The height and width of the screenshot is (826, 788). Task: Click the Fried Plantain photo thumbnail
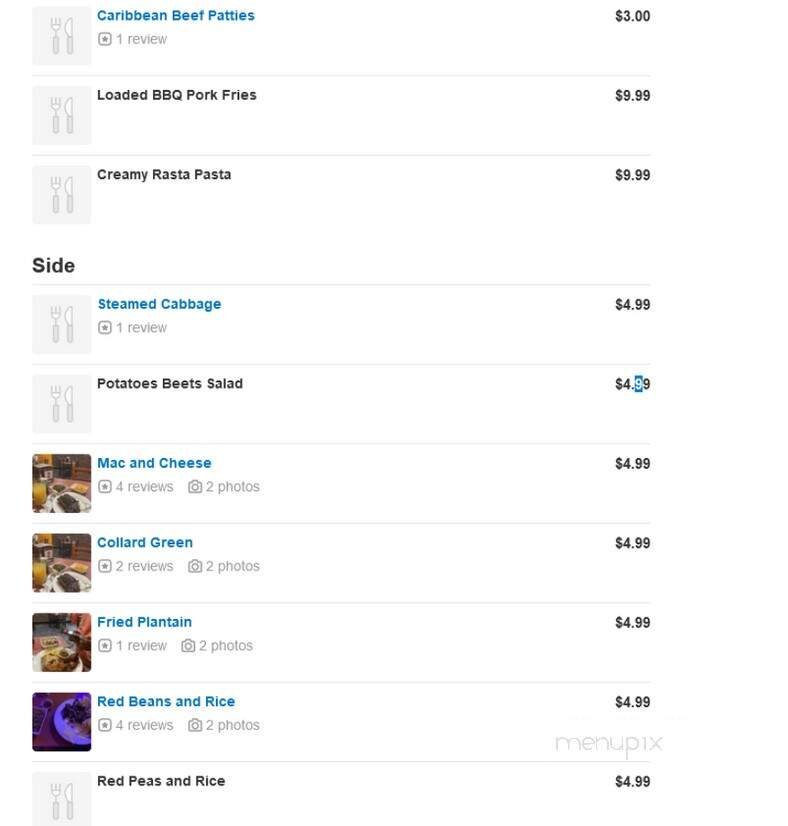[61, 642]
